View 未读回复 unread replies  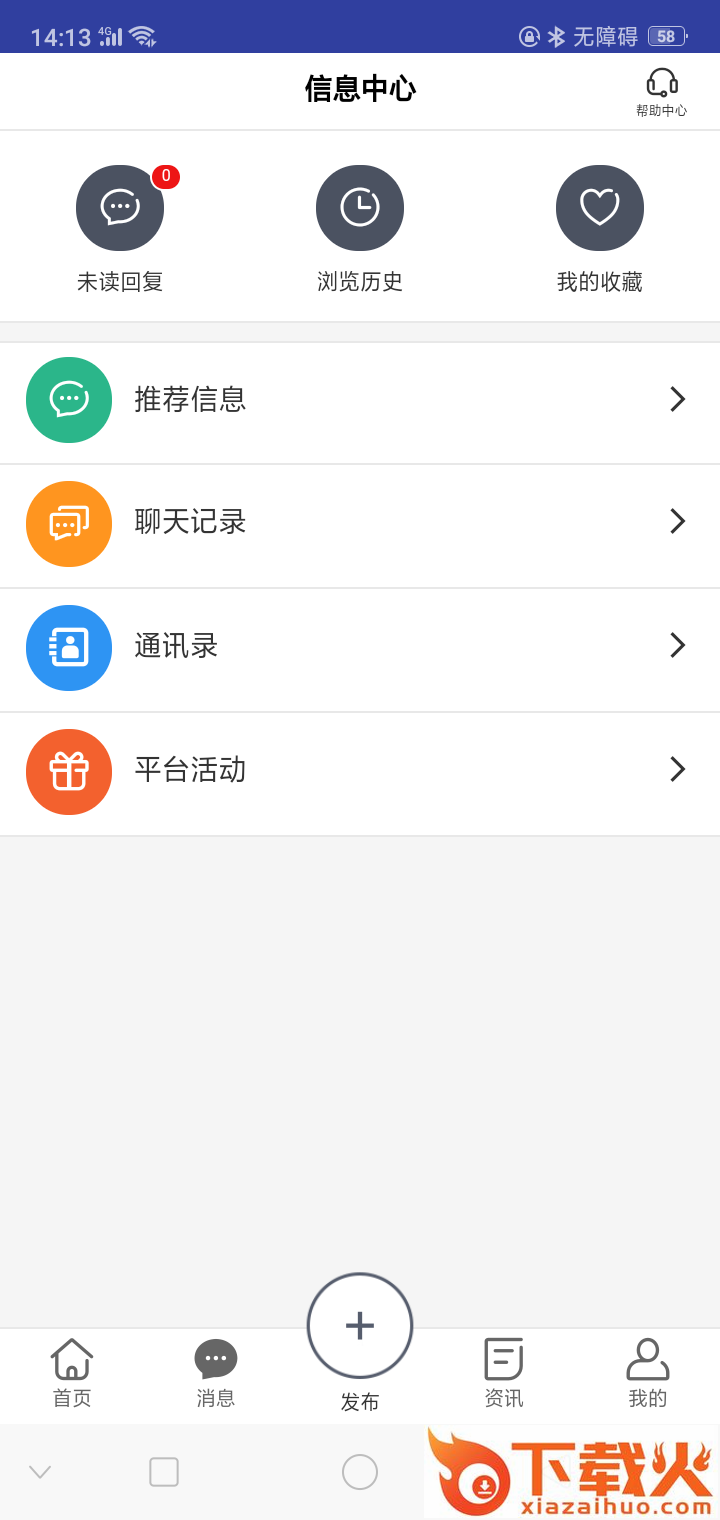[120, 208]
